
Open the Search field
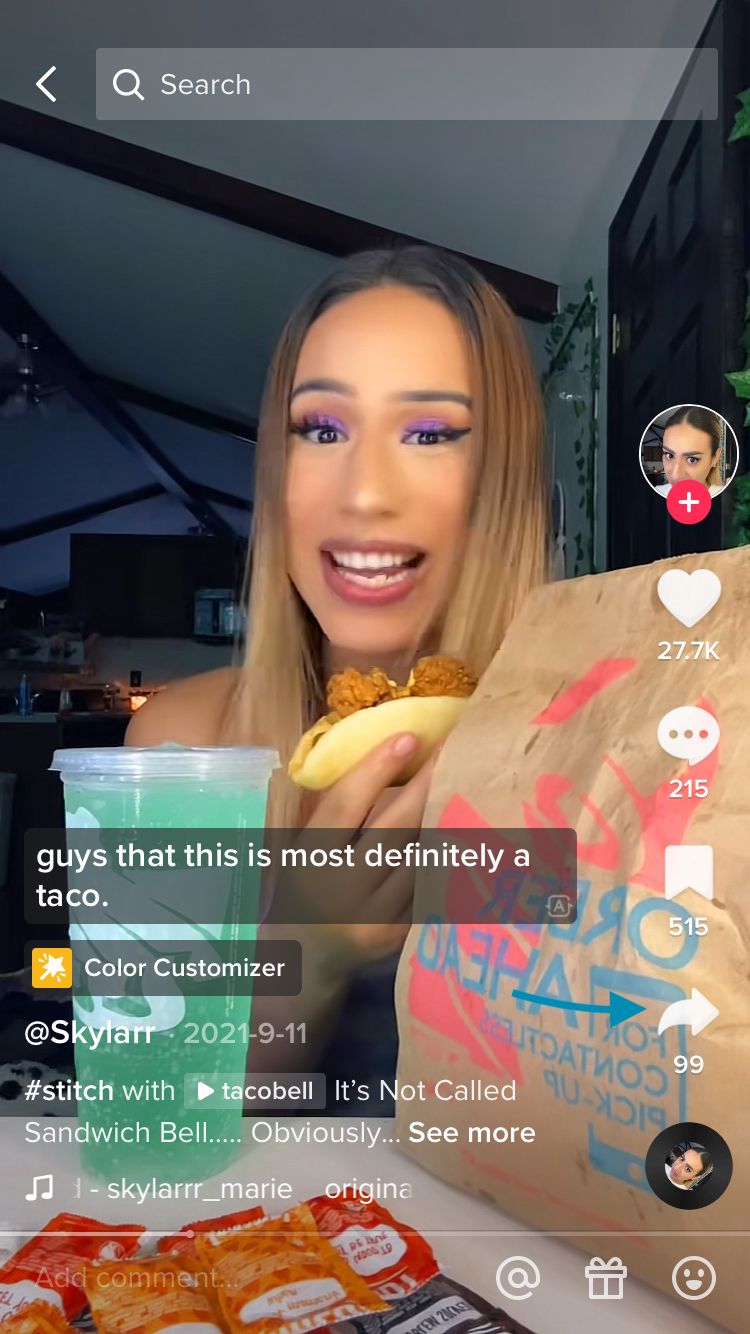[406, 85]
